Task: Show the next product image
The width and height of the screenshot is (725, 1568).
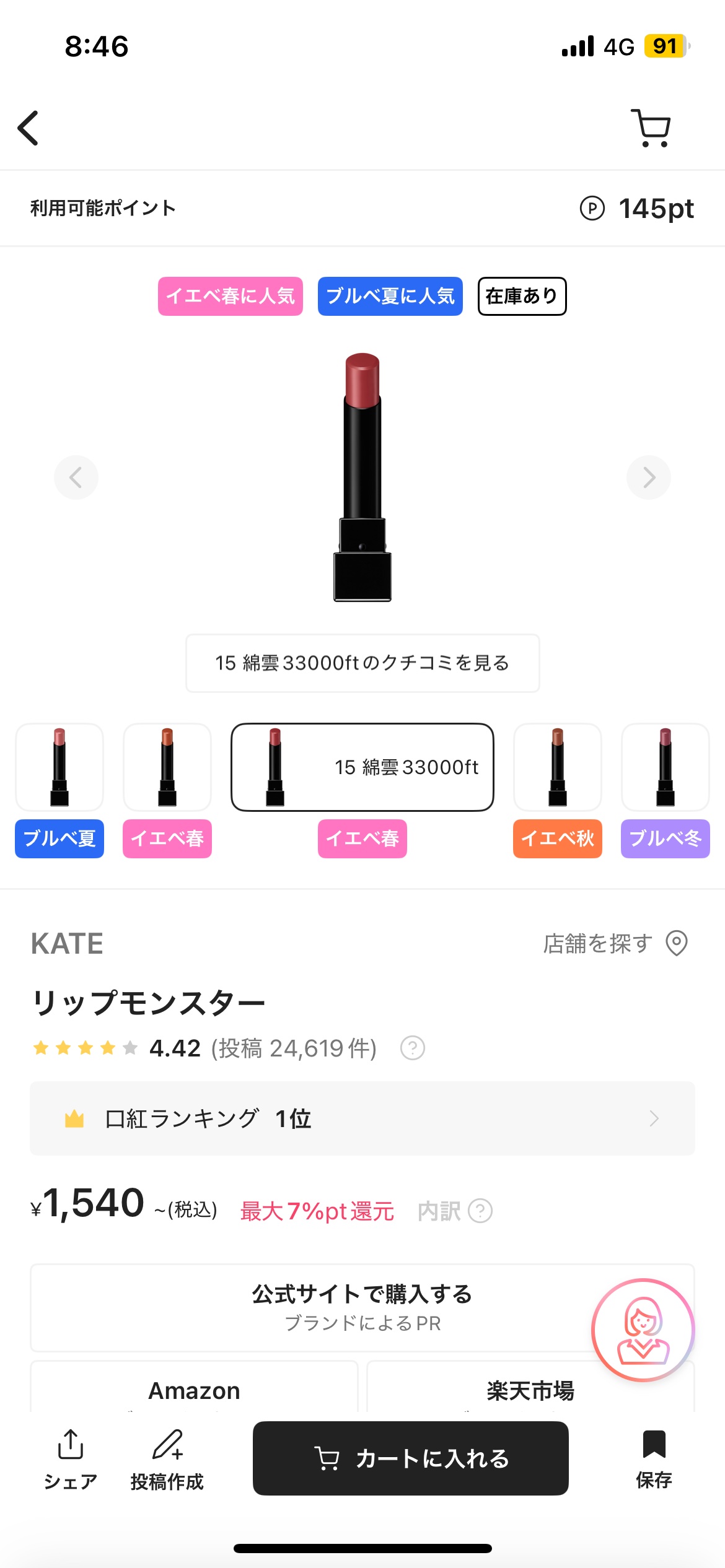Action: click(648, 477)
